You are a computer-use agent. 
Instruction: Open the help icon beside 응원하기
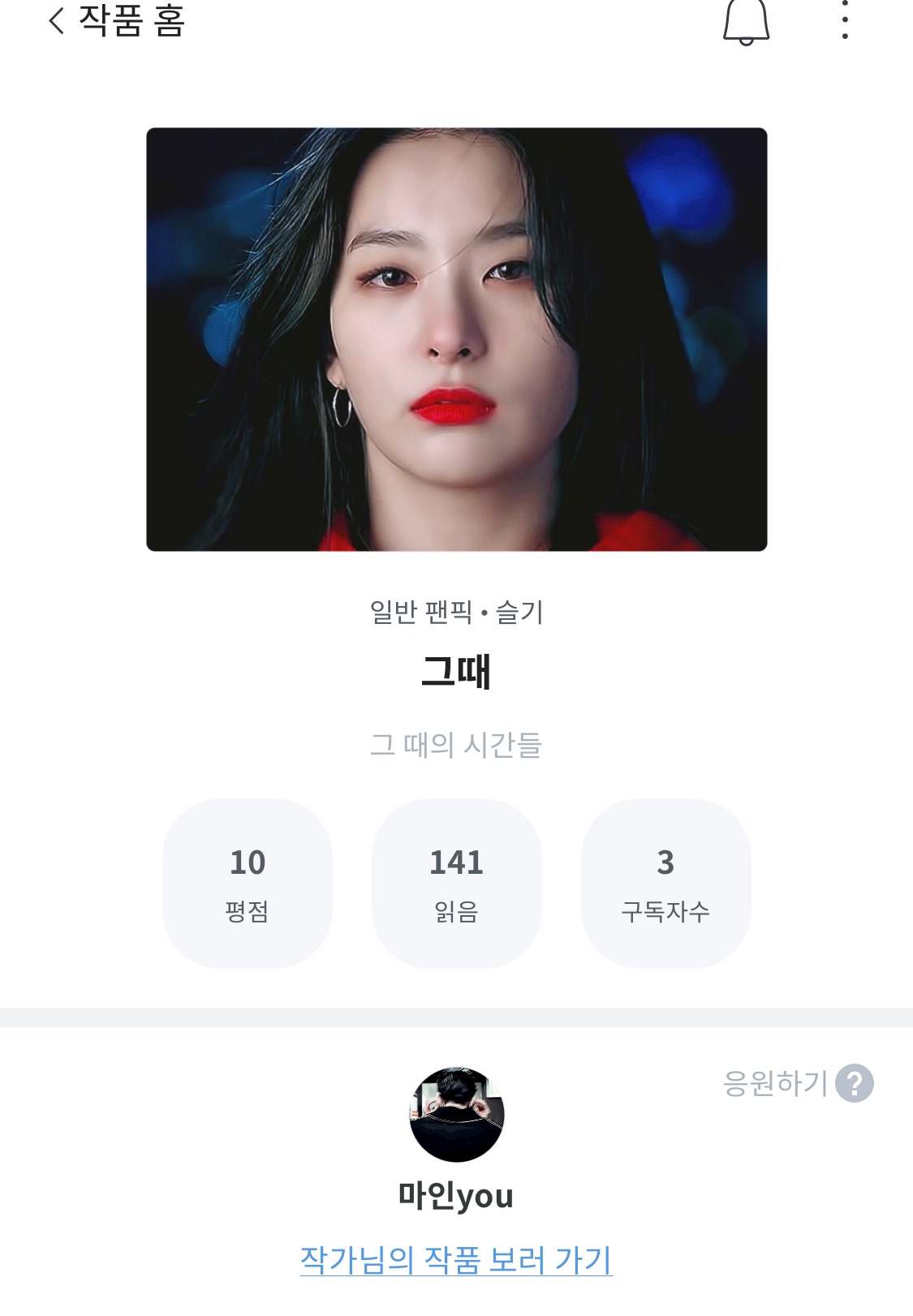click(855, 1083)
